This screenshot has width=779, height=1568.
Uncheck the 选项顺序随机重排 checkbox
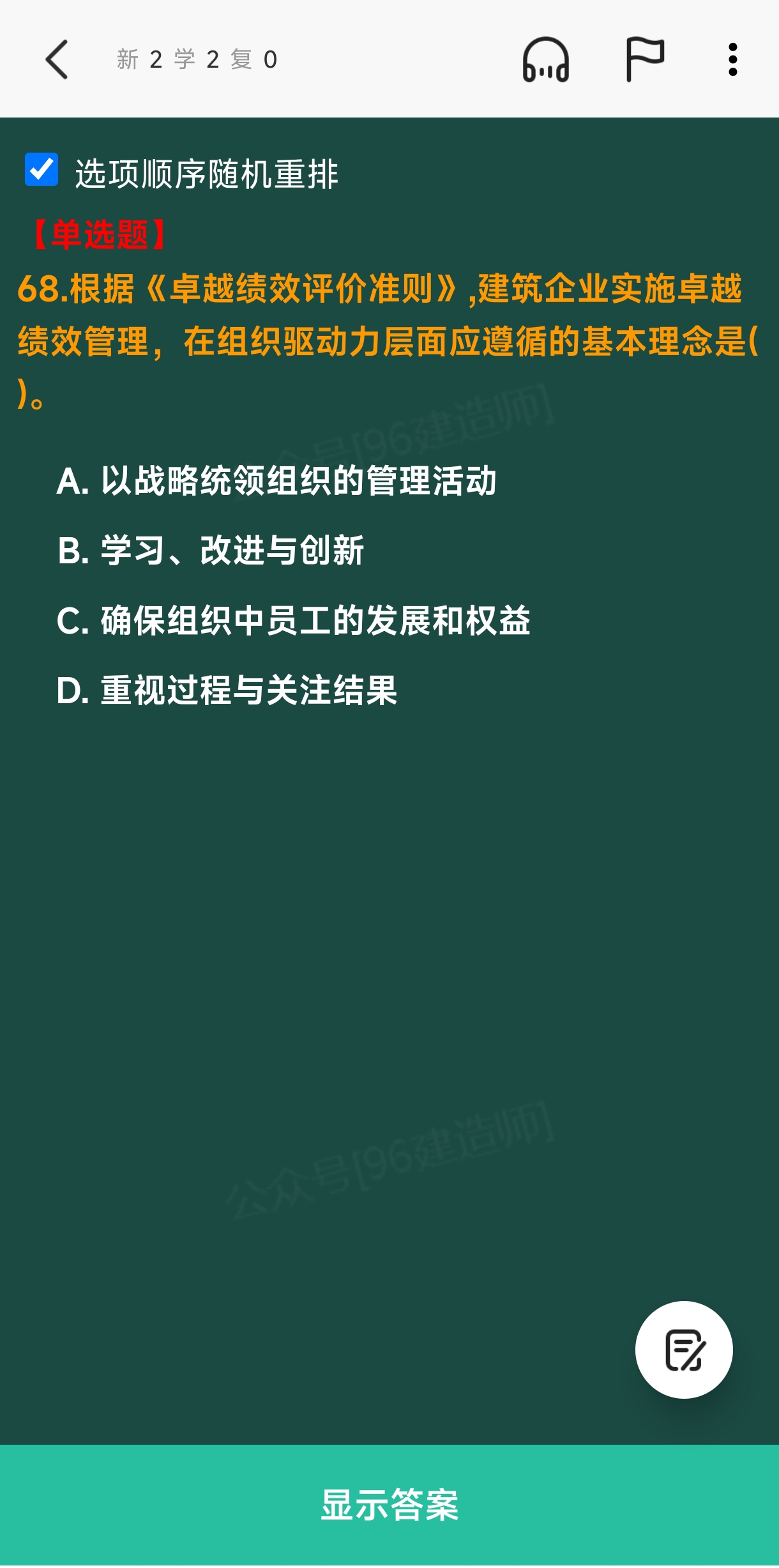pos(42,169)
